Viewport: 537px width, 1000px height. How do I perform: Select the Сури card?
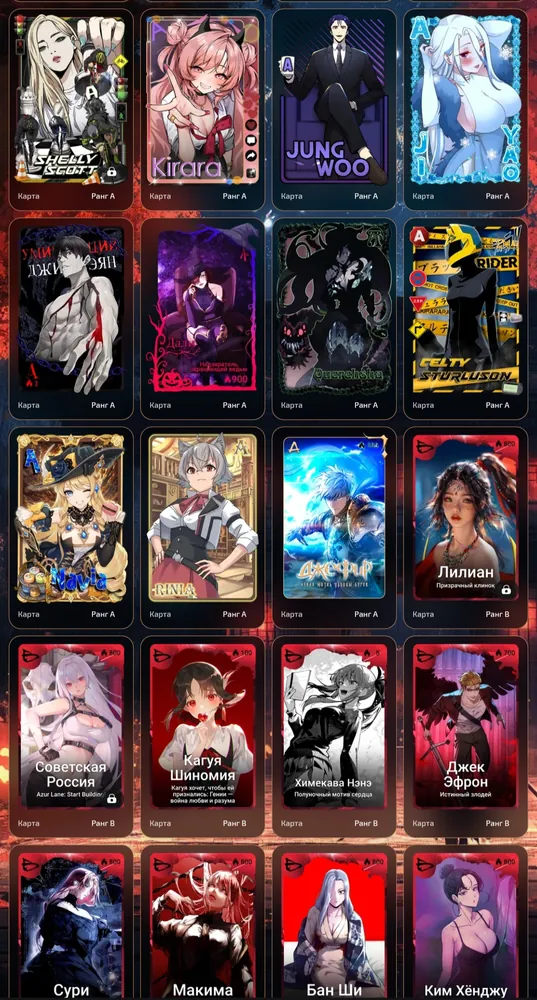[71, 922]
